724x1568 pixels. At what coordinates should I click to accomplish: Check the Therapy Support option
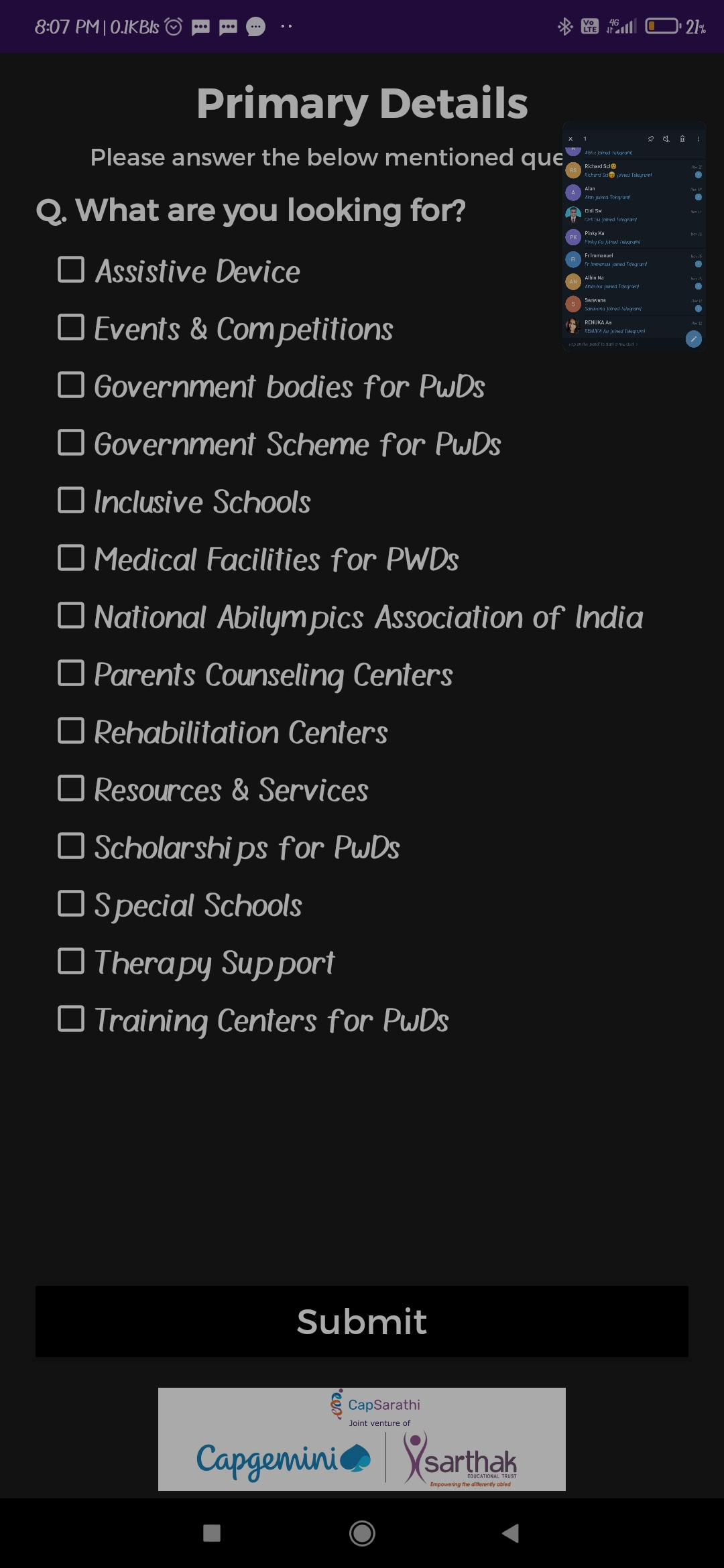(71, 962)
